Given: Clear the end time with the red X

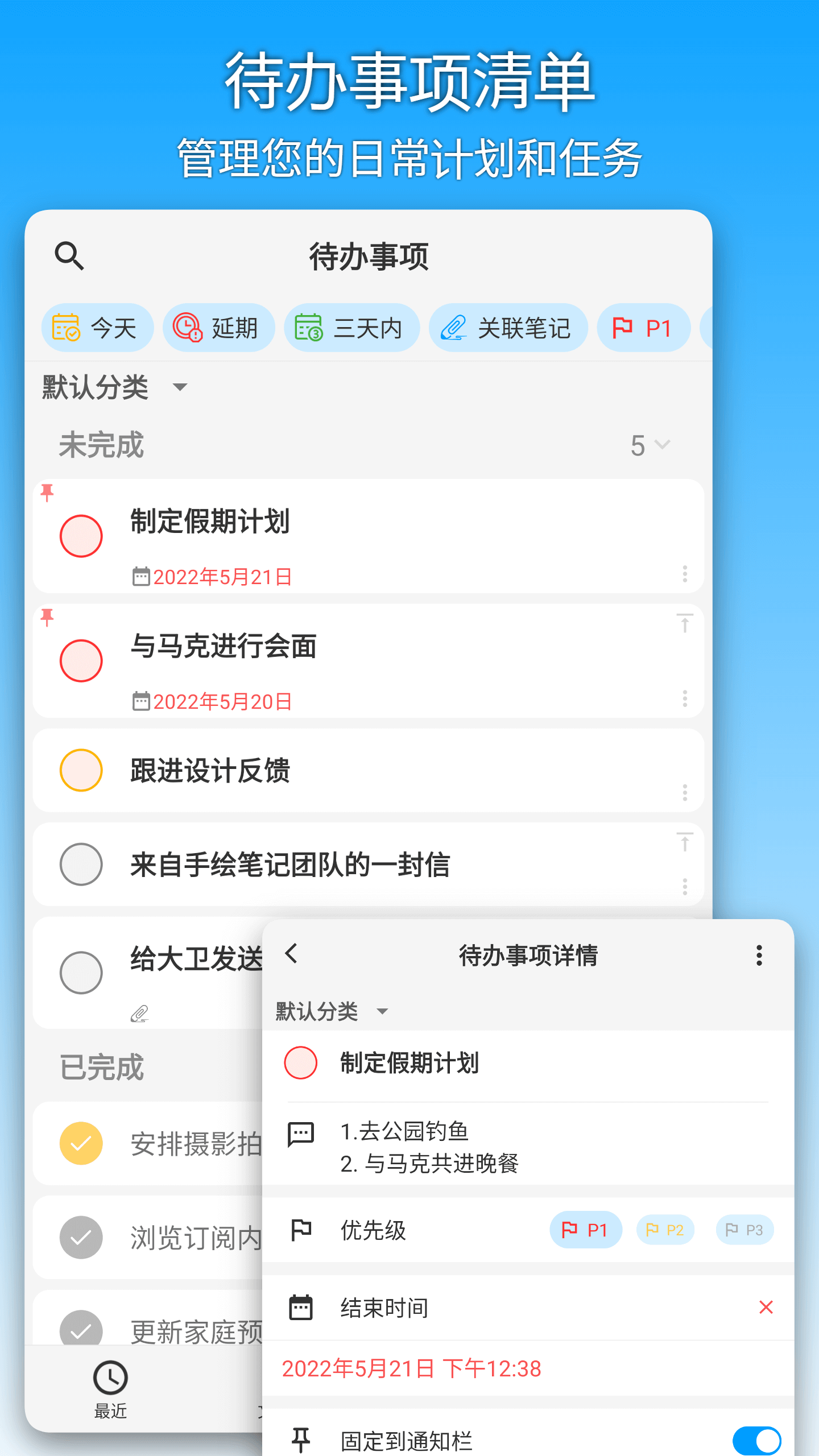Looking at the screenshot, I should (766, 1307).
